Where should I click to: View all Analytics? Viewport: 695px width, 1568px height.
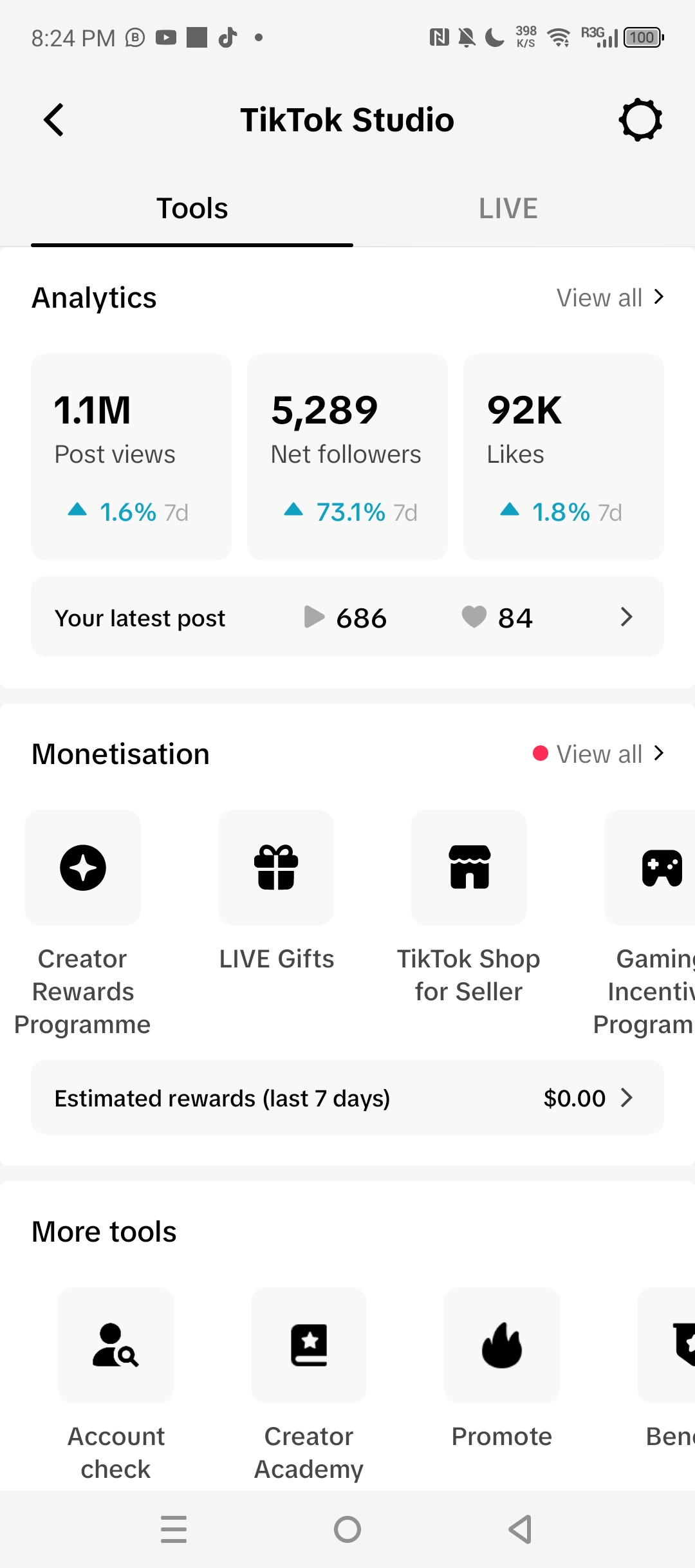(x=610, y=297)
